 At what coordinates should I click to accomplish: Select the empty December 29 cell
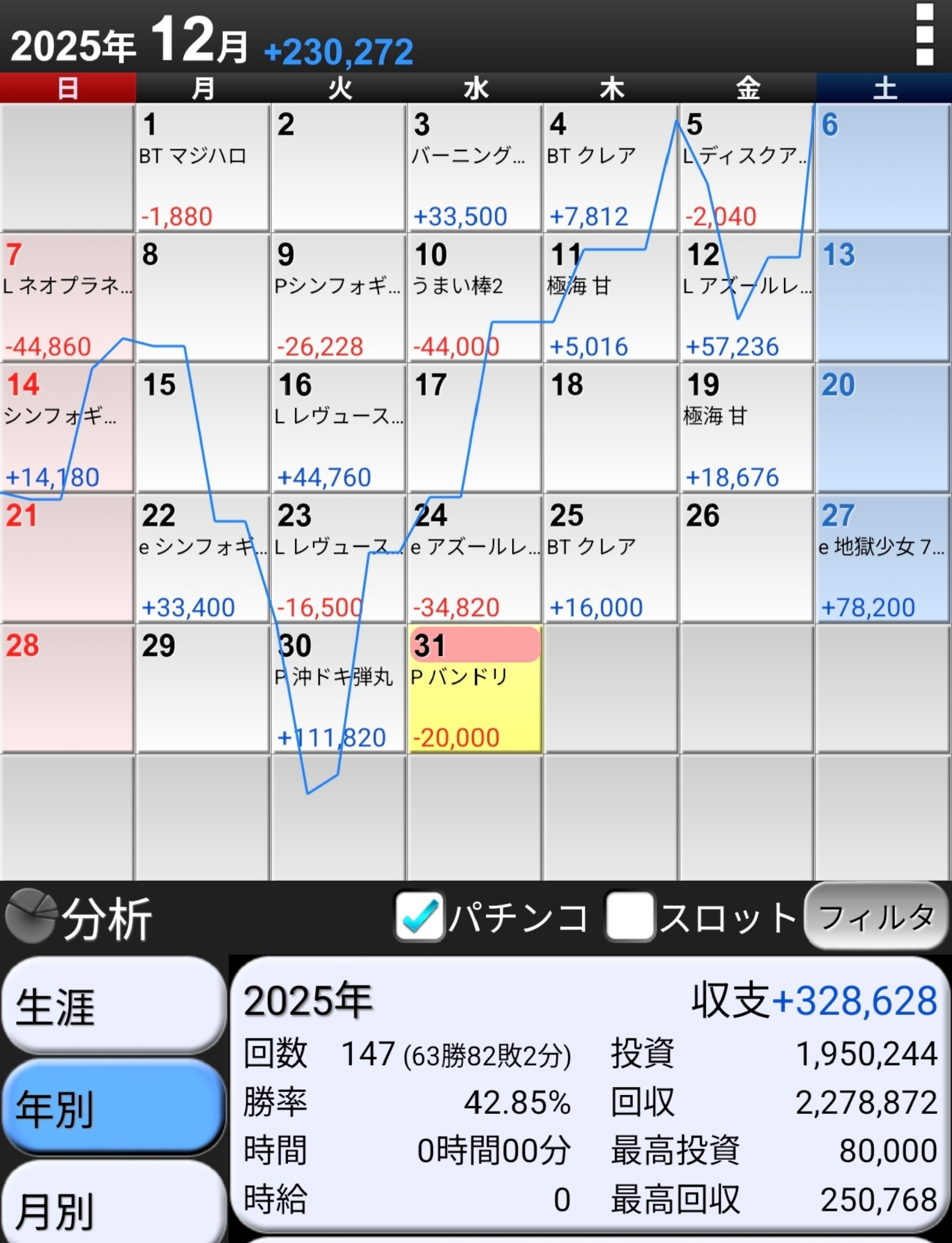click(x=202, y=690)
